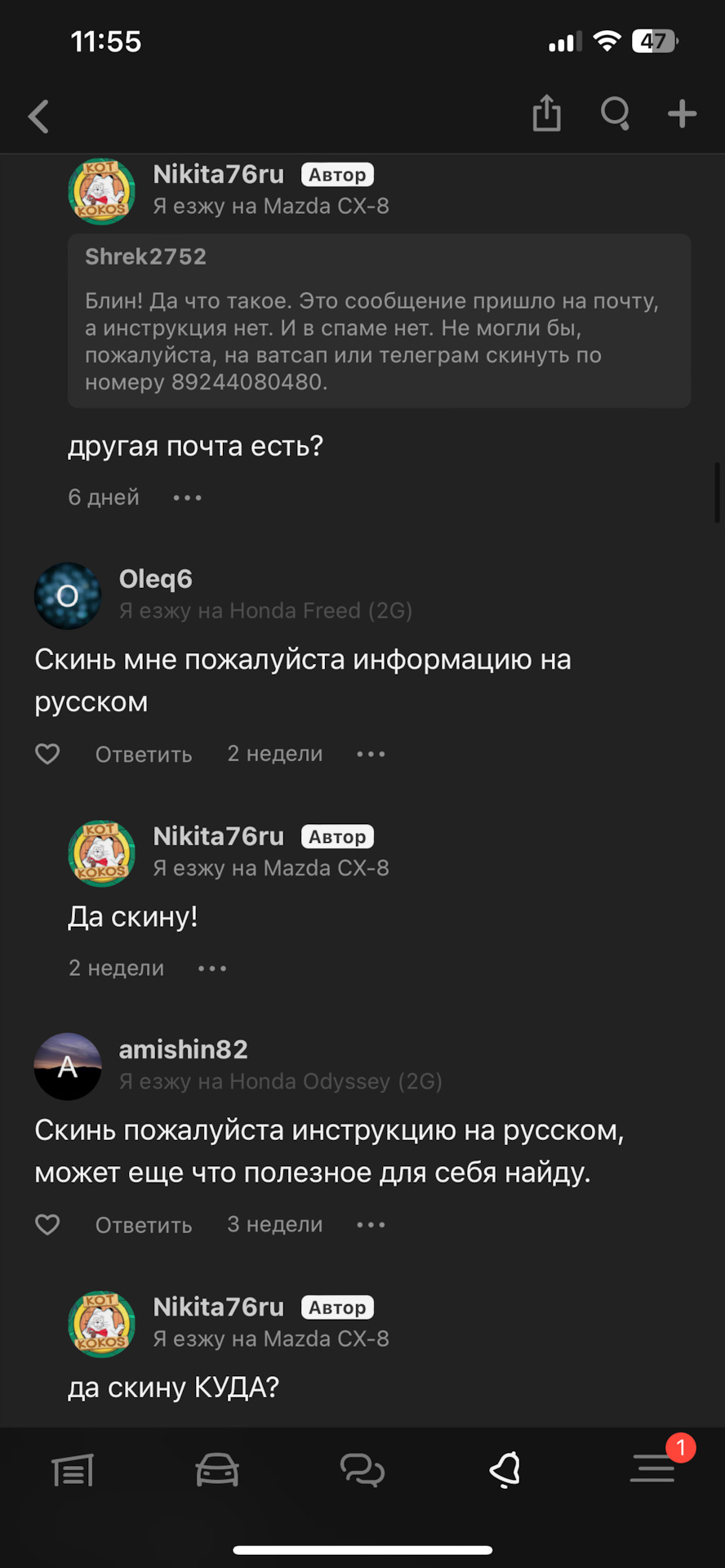Switch to the feed tab
The width and height of the screenshot is (725, 1568).
[x=73, y=1470]
